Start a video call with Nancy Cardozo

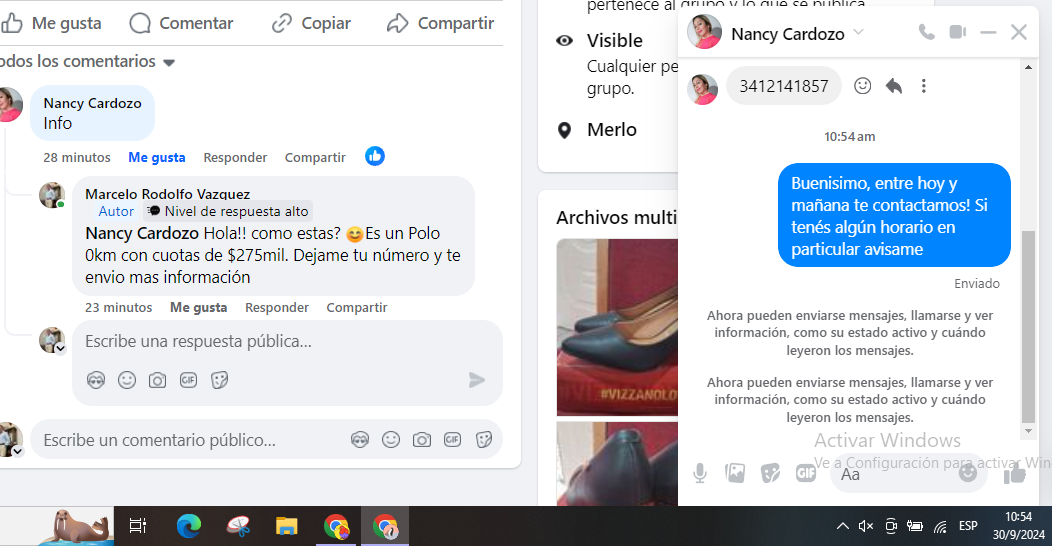(x=957, y=33)
